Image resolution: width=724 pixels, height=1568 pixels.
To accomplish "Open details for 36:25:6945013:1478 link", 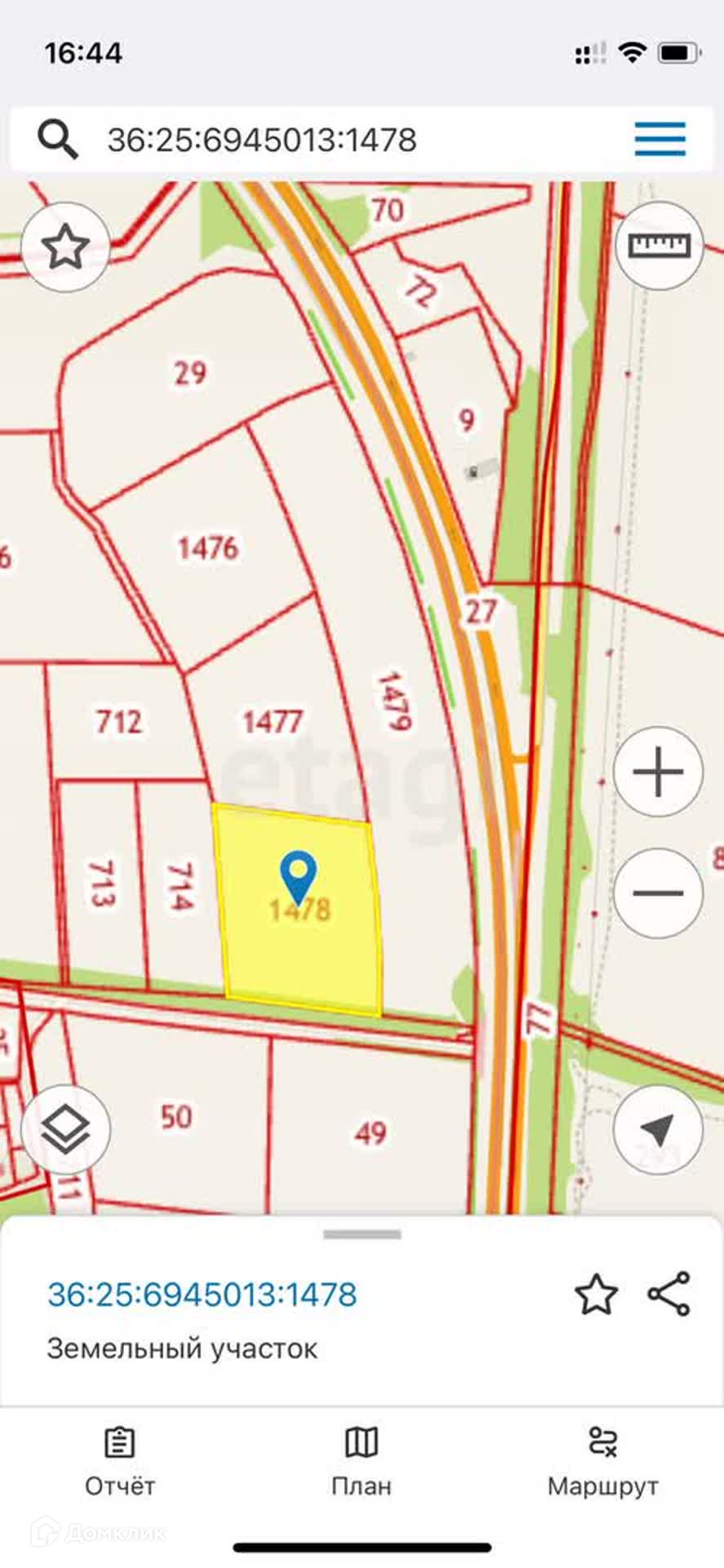I will coord(202,1294).
